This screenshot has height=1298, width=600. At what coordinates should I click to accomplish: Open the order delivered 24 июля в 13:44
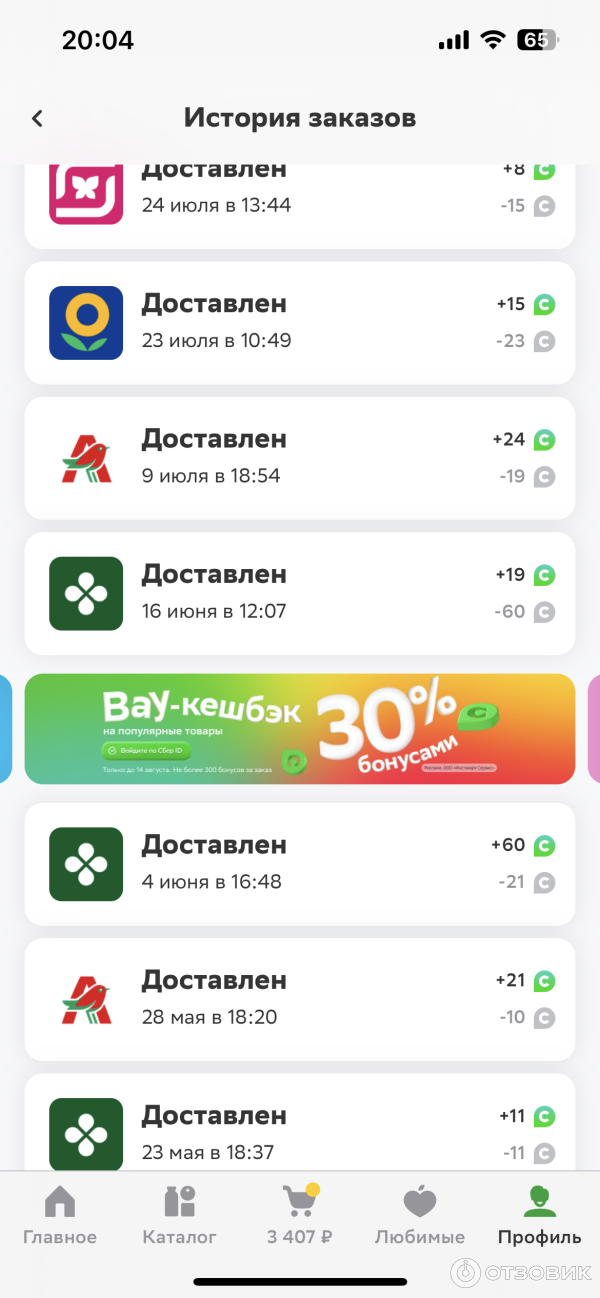pos(300,203)
